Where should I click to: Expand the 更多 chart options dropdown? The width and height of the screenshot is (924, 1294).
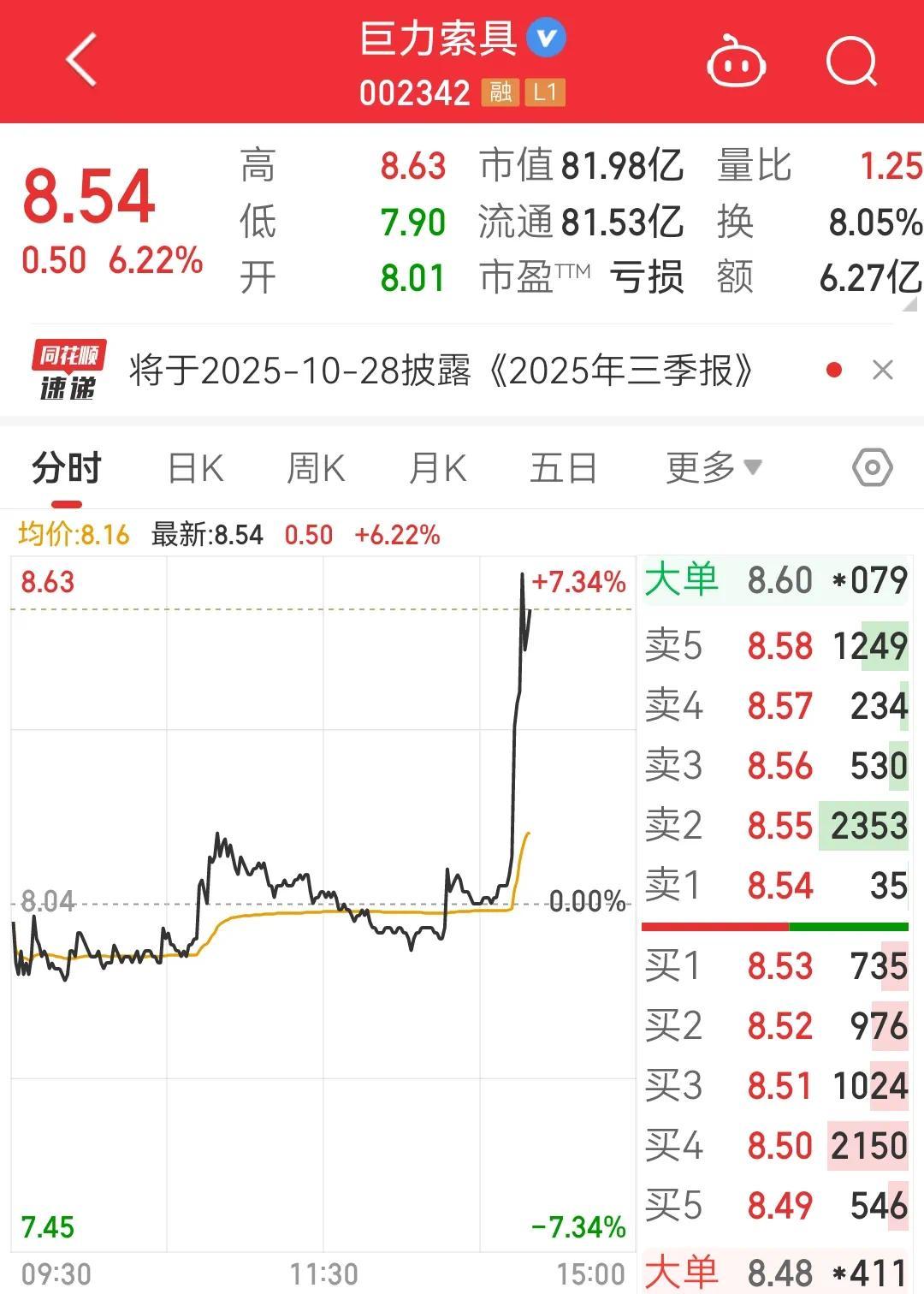click(x=713, y=469)
